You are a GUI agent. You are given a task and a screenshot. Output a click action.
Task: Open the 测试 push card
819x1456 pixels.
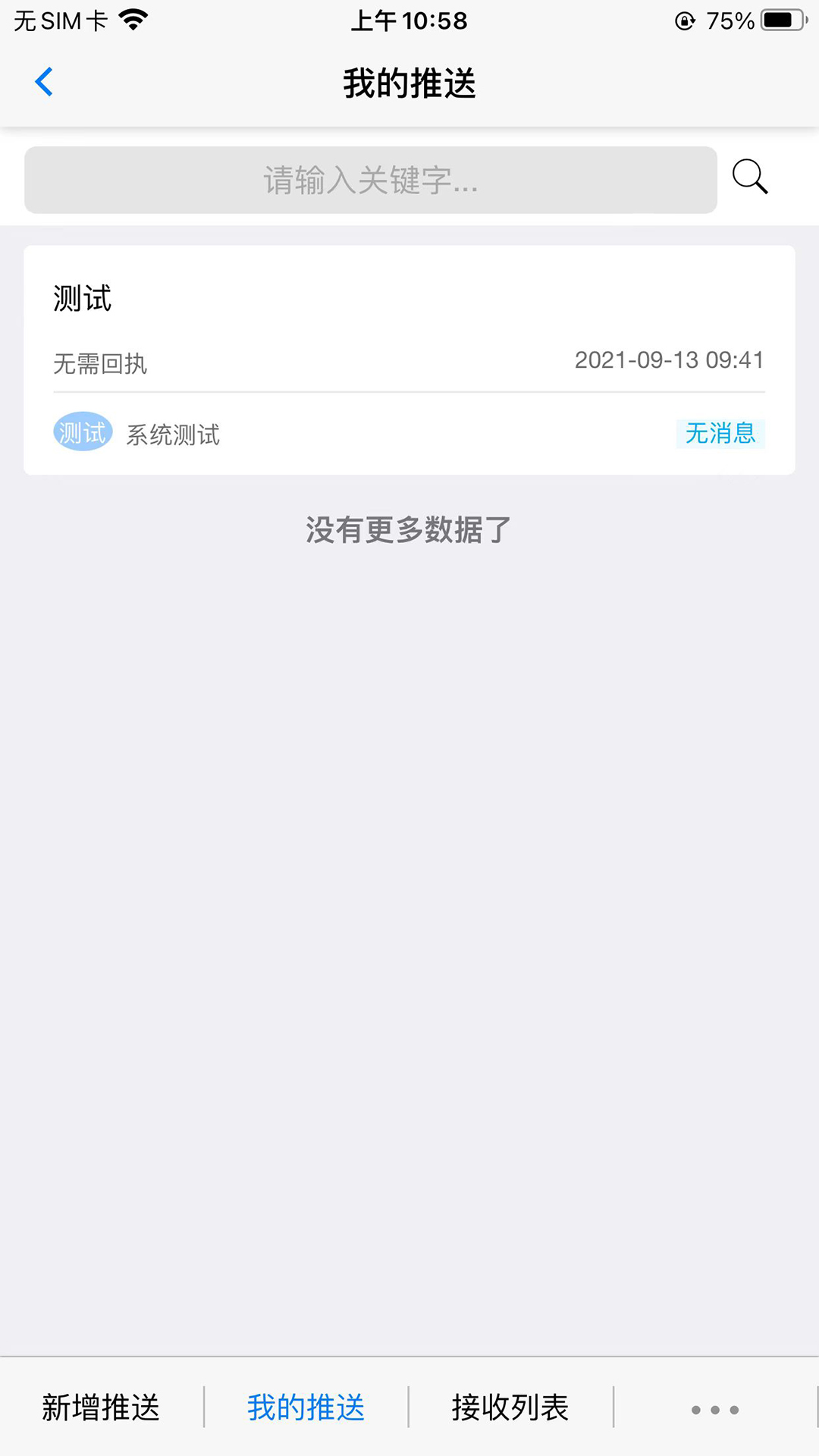pos(409,359)
